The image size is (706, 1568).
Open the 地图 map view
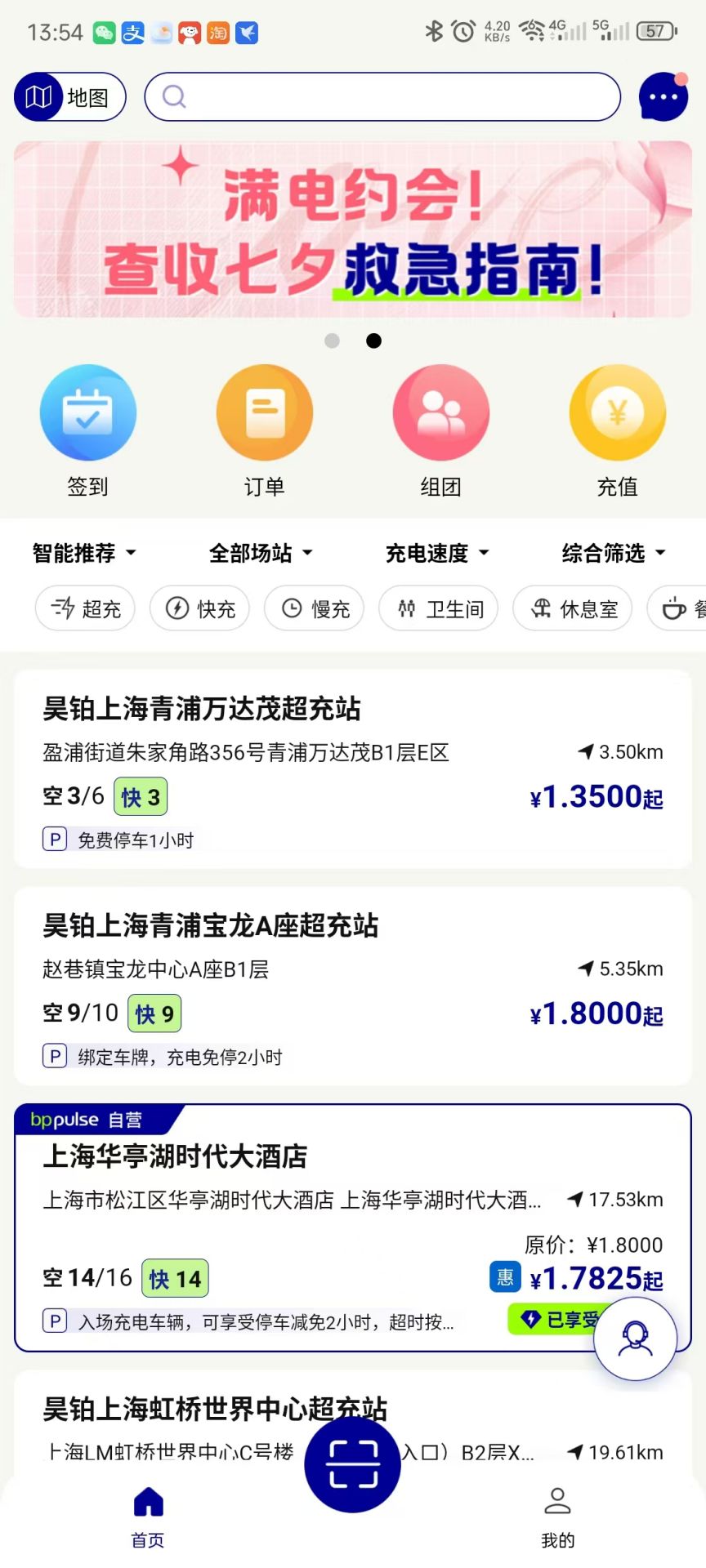(69, 96)
